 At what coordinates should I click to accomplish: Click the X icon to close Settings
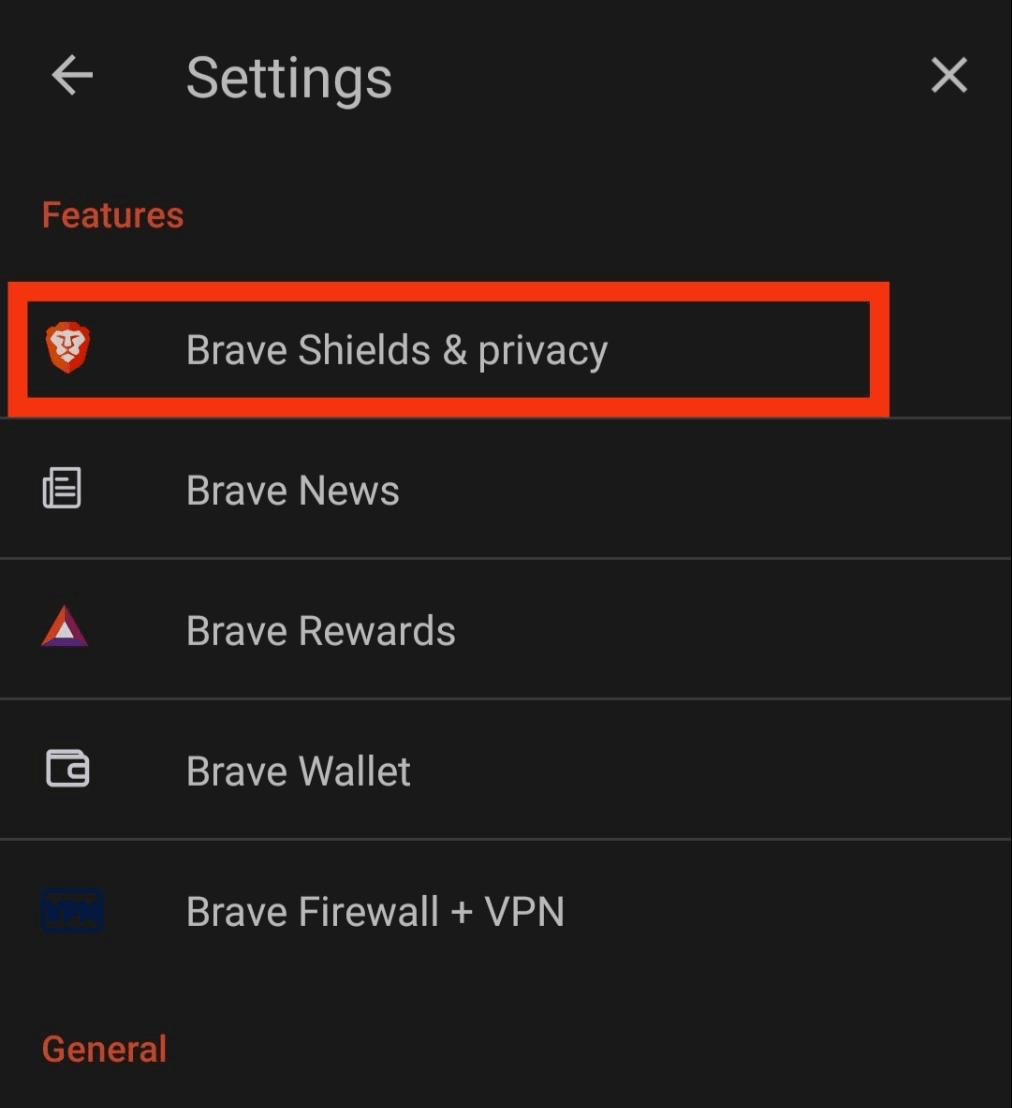click(947, 75)
